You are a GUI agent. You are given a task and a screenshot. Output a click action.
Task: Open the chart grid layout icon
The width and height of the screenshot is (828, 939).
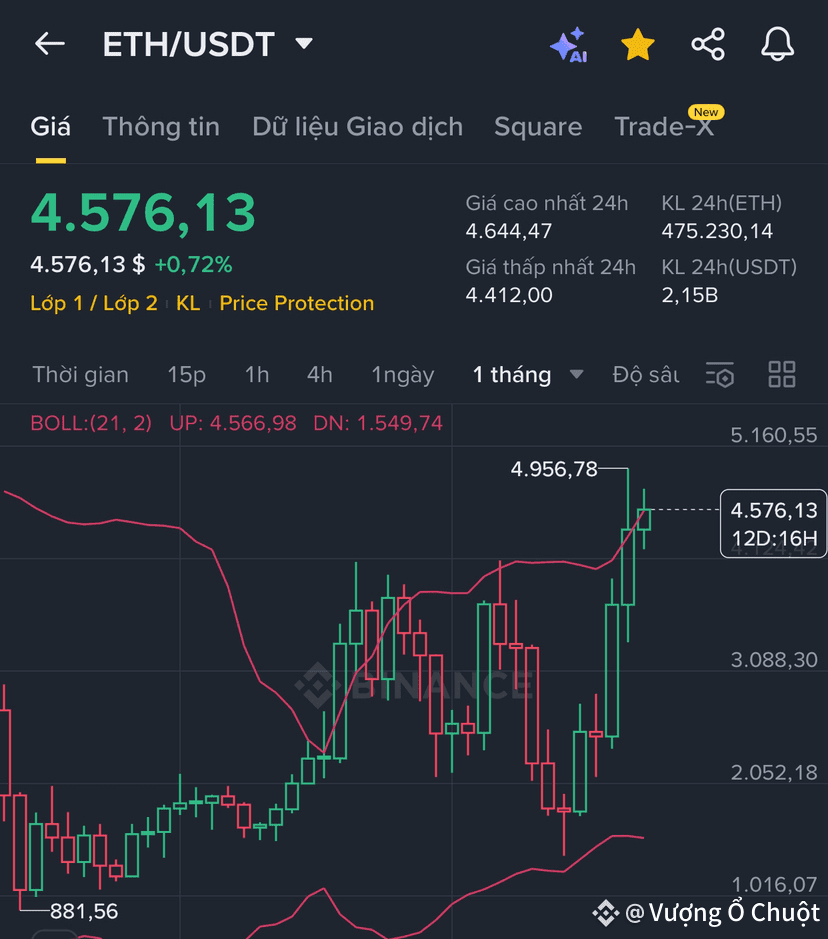tap(782, 375)
